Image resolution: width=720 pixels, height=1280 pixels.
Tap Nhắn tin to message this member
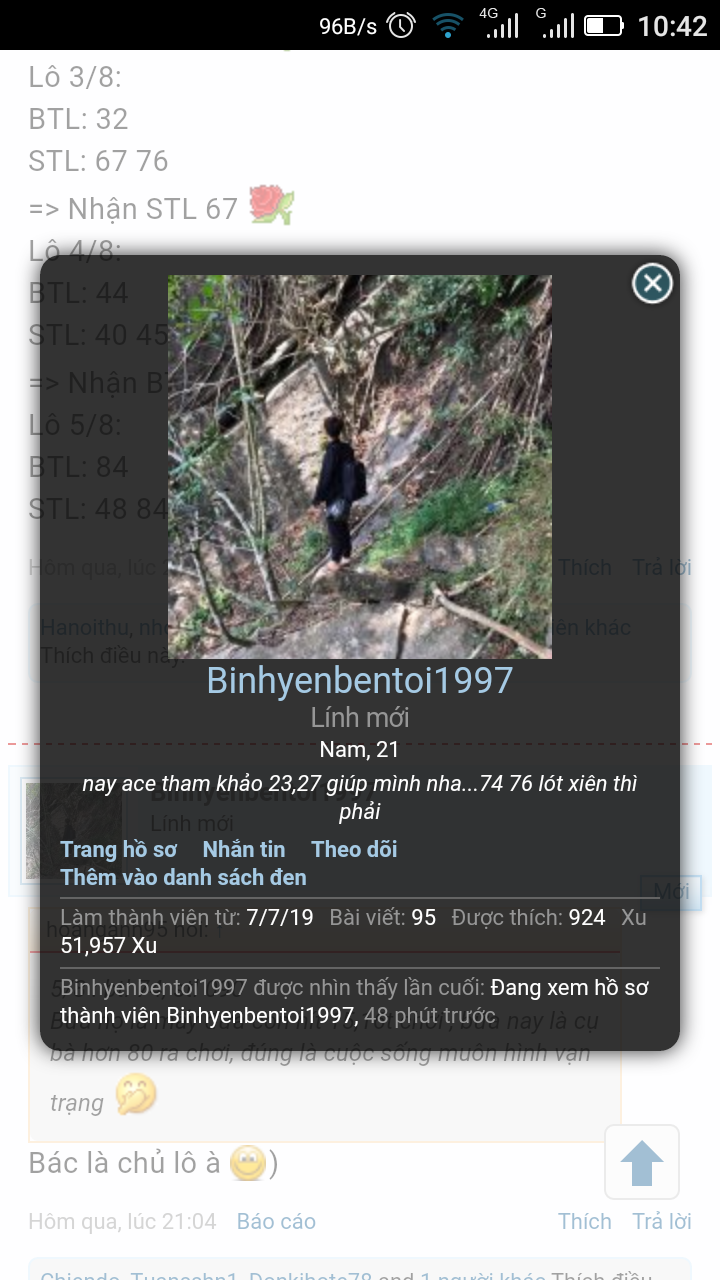(x=244, y=849)
